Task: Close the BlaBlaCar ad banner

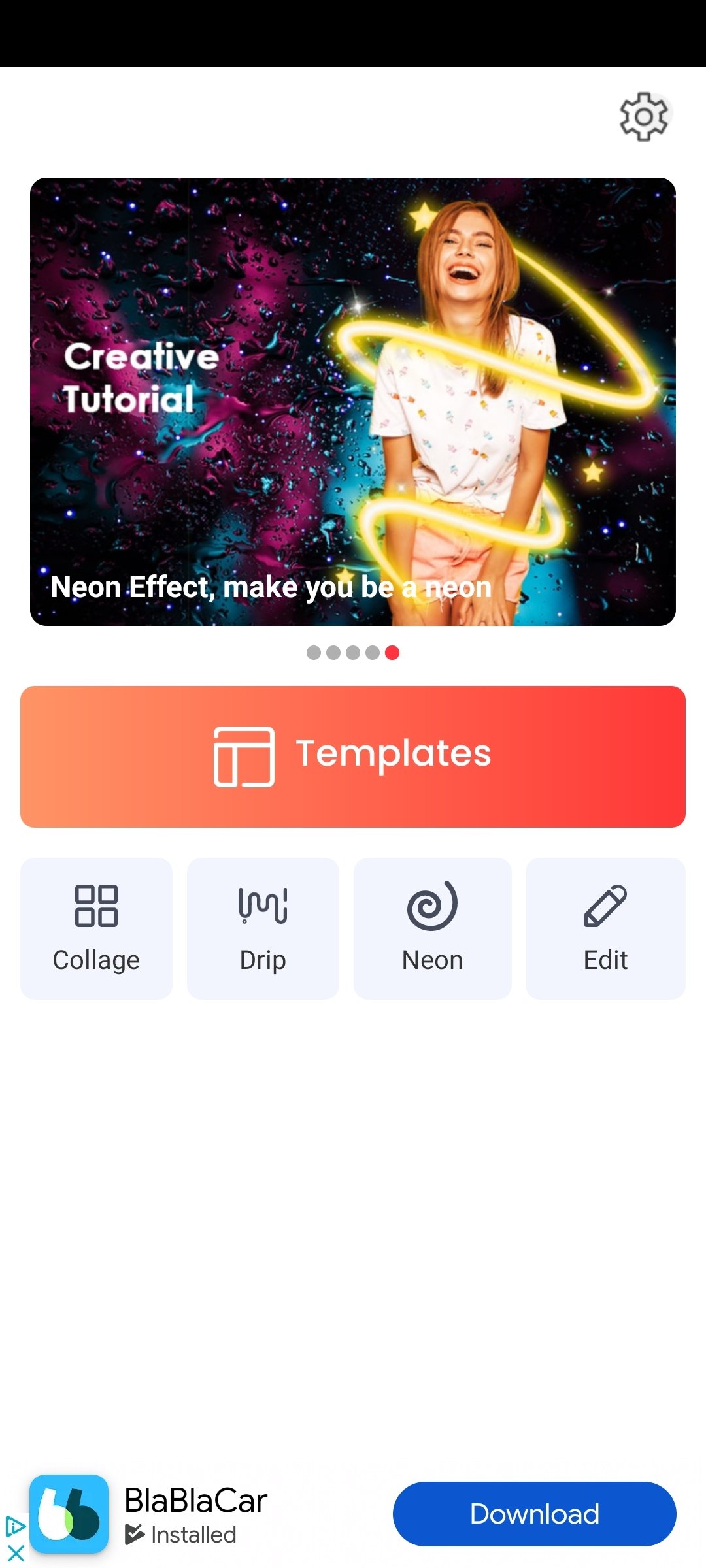Action: pos(15,1553)
